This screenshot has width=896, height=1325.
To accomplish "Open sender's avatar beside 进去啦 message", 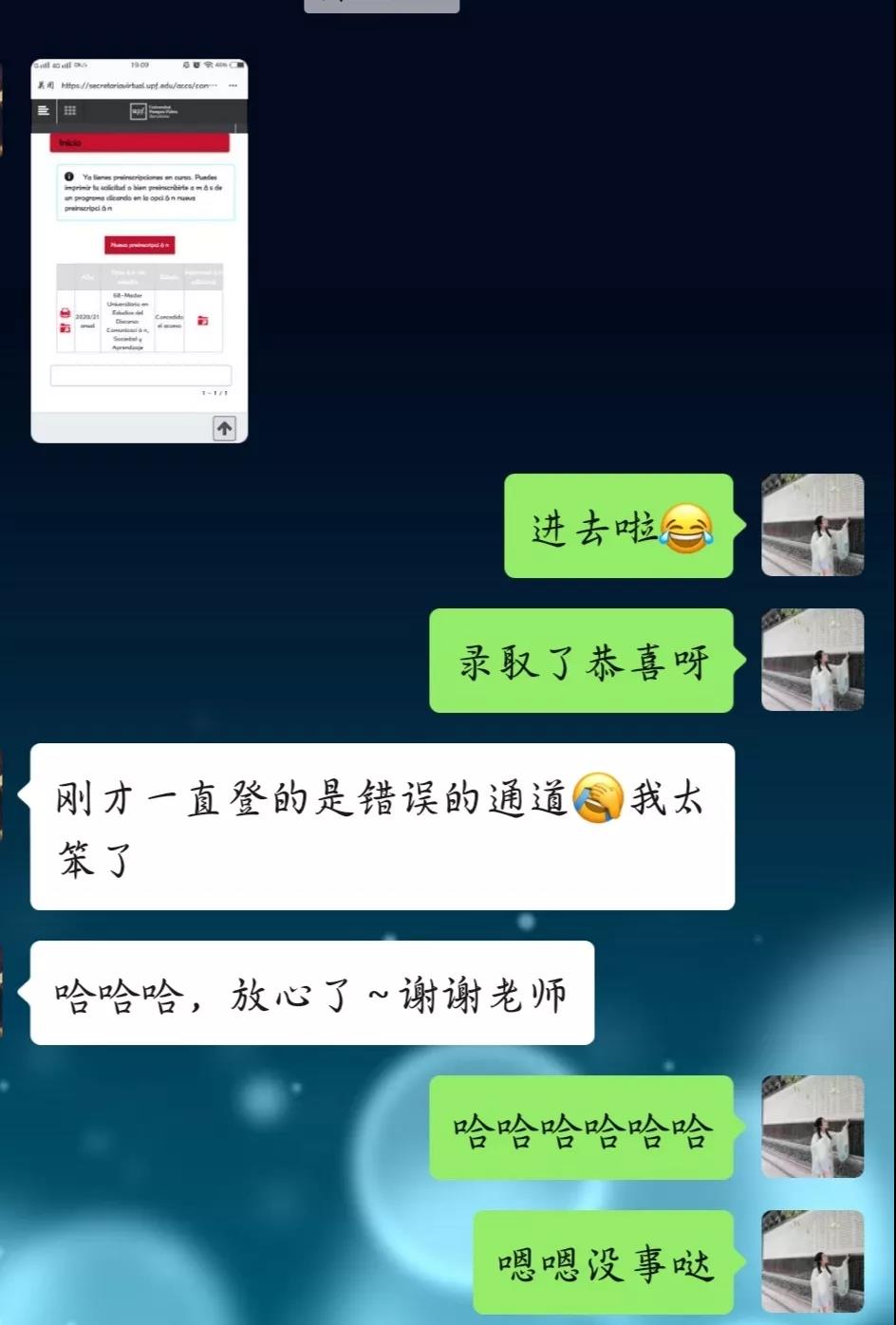I will 812,525.
